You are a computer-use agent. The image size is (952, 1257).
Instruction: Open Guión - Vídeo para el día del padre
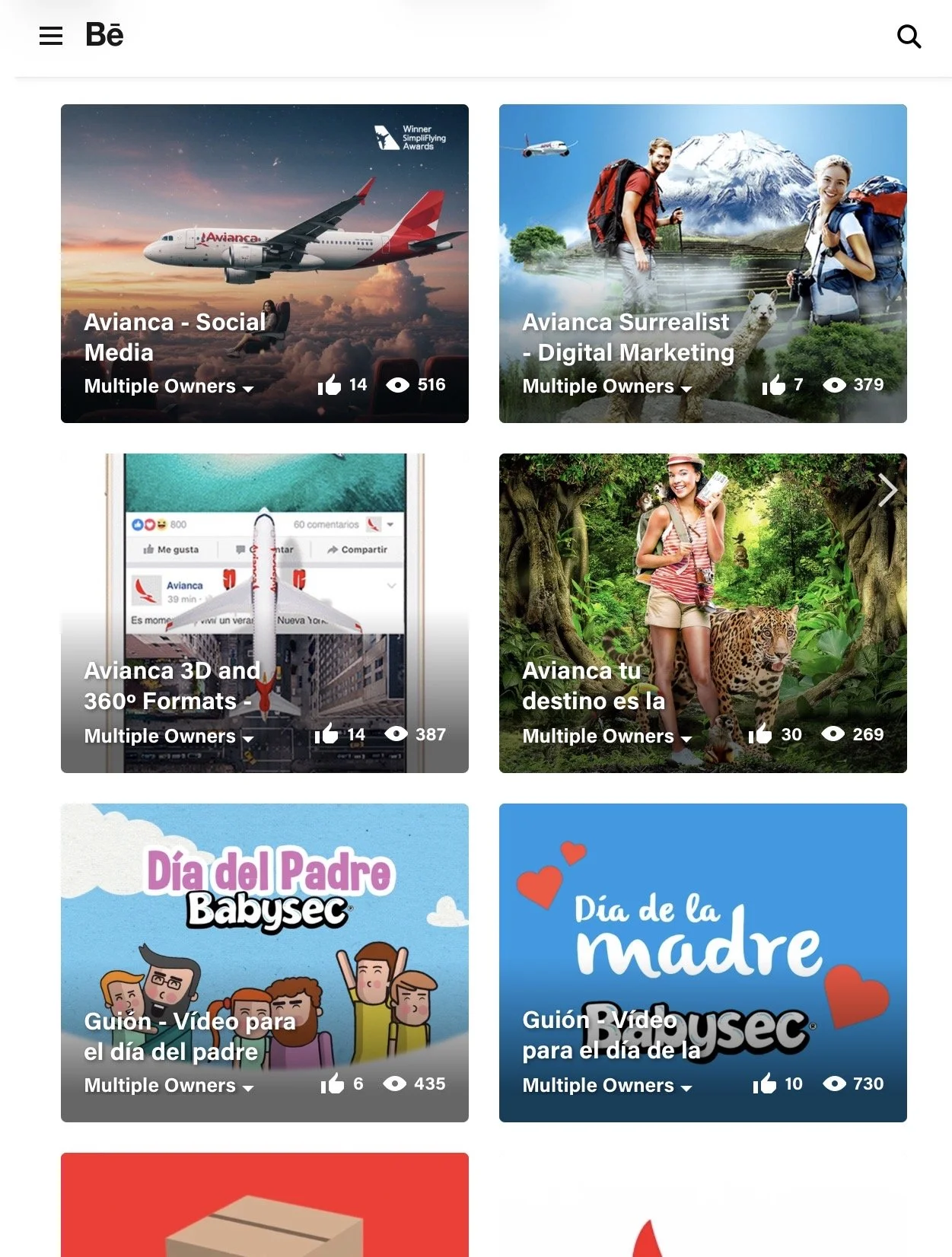tap(265, 963)
